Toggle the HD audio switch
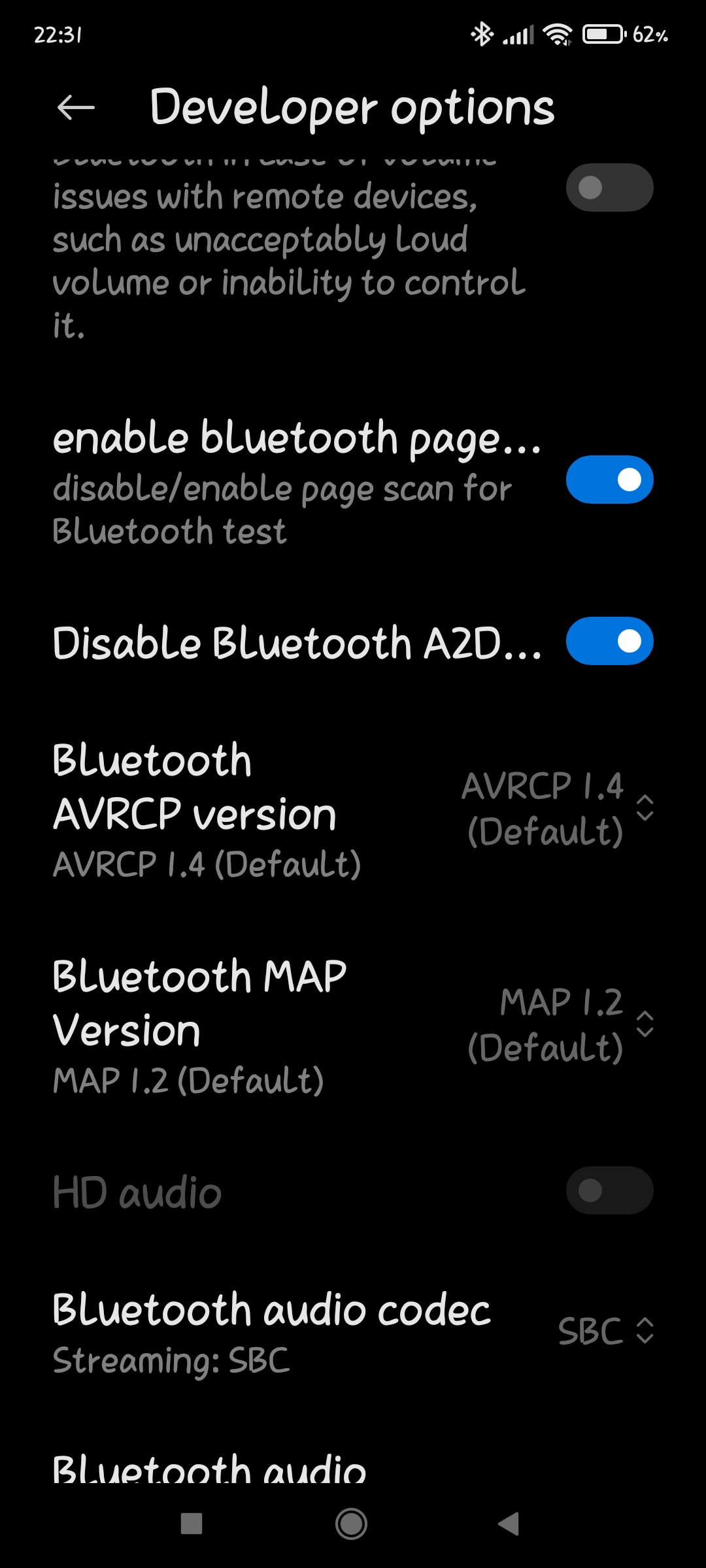Screen dimensions: 706x1568 point(609,1190)
